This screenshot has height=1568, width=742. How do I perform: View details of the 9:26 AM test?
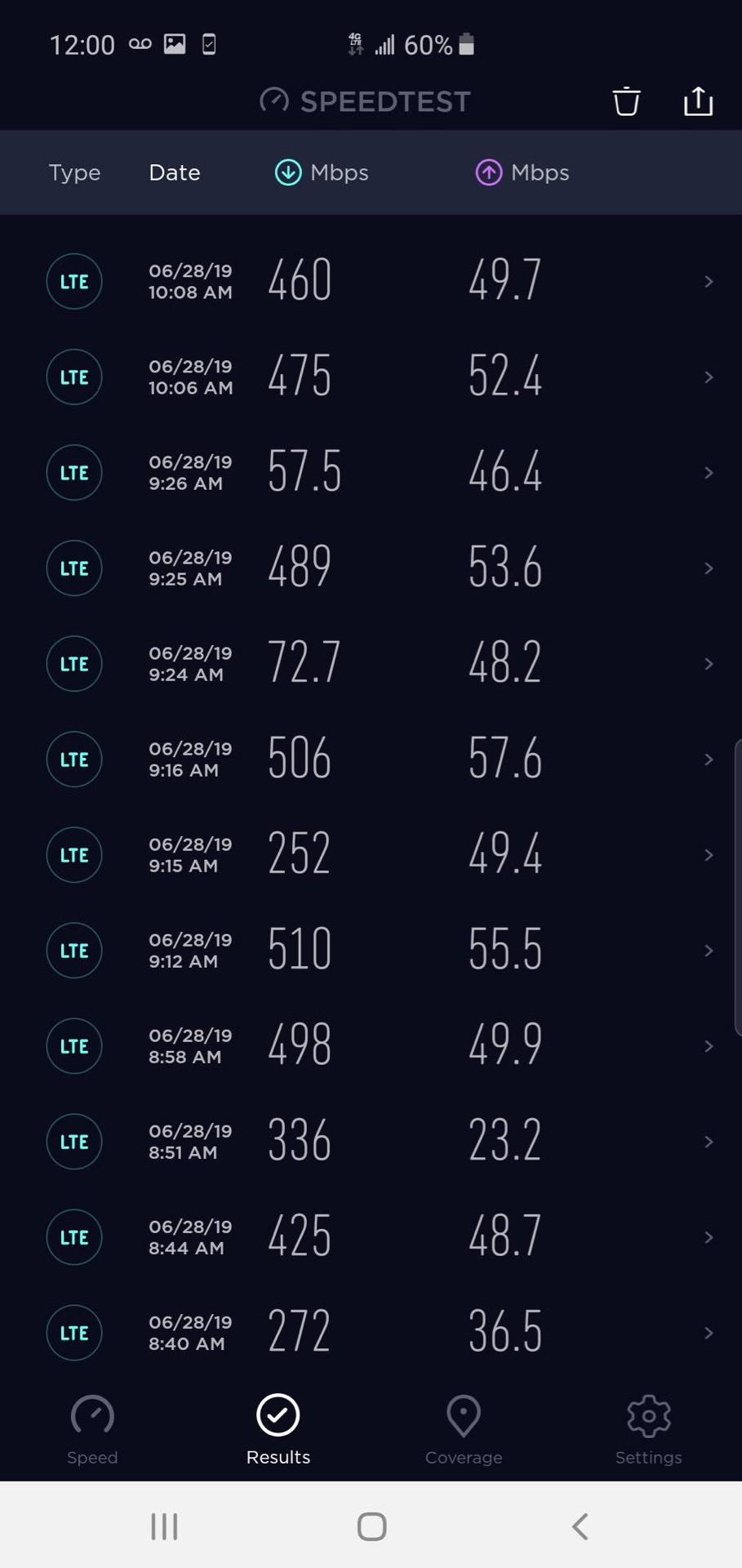pyautogui.click(x=371, y=473)
